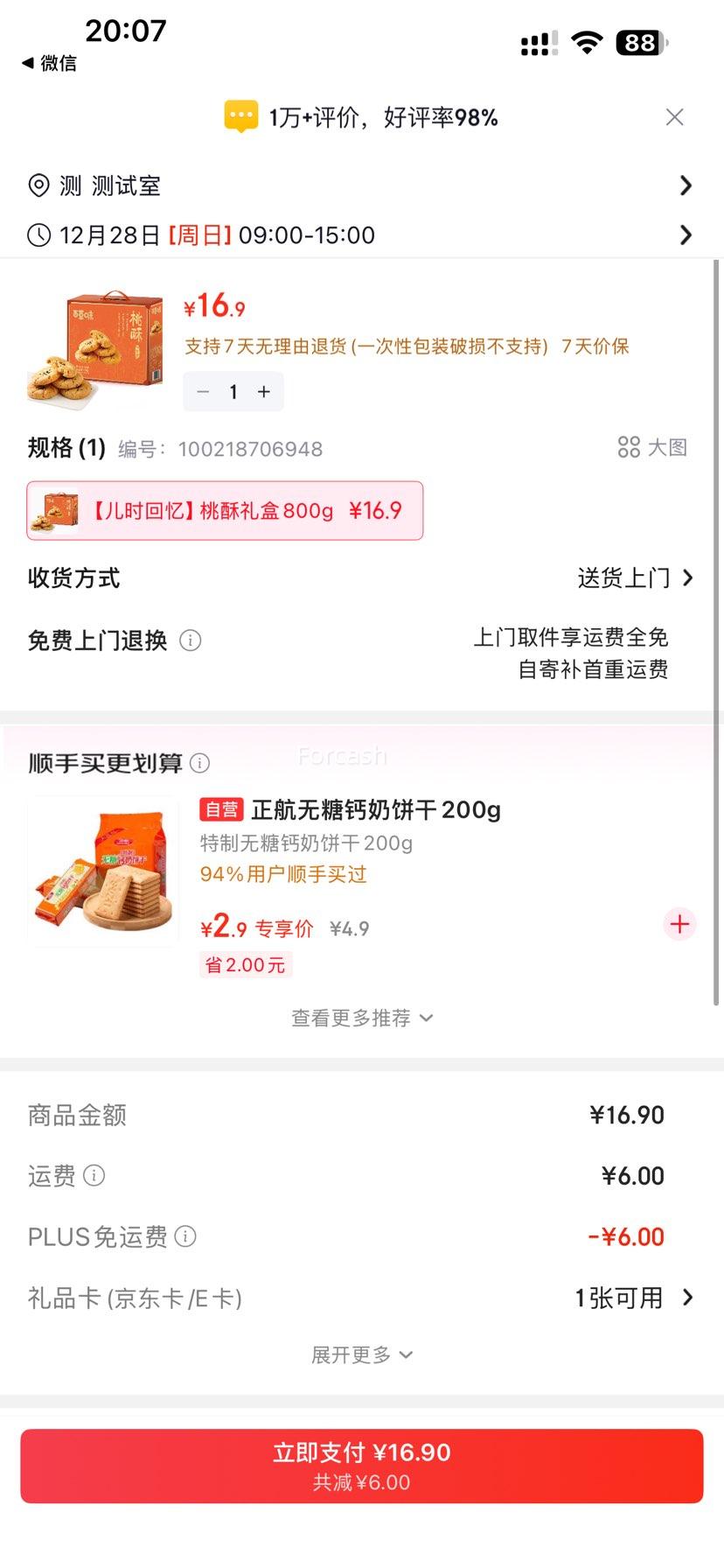Click the location pin icon beside 测试室
724x1568 pixels.
click(x=38, y=185)
